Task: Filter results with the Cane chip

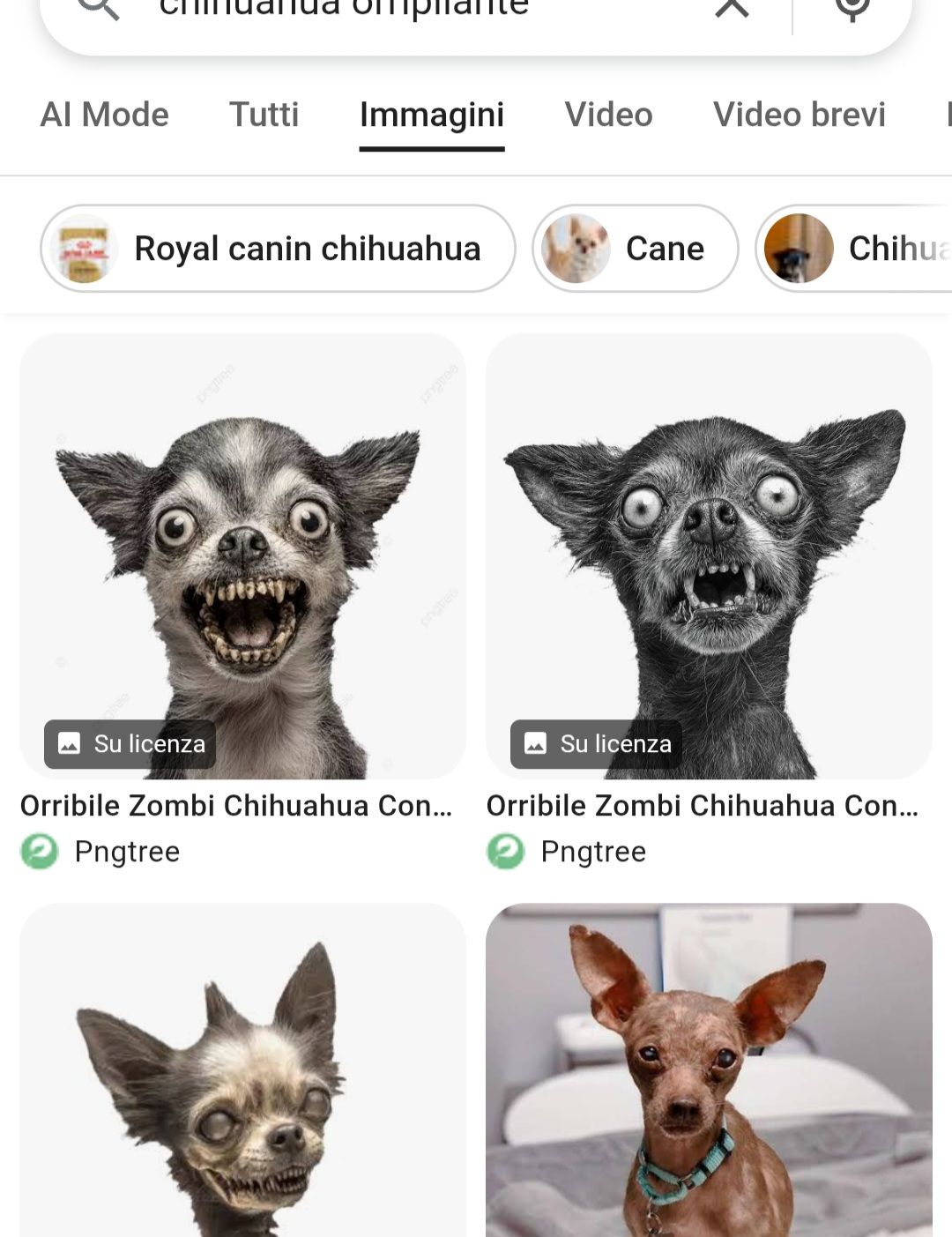Action: [x=635, y=249]
